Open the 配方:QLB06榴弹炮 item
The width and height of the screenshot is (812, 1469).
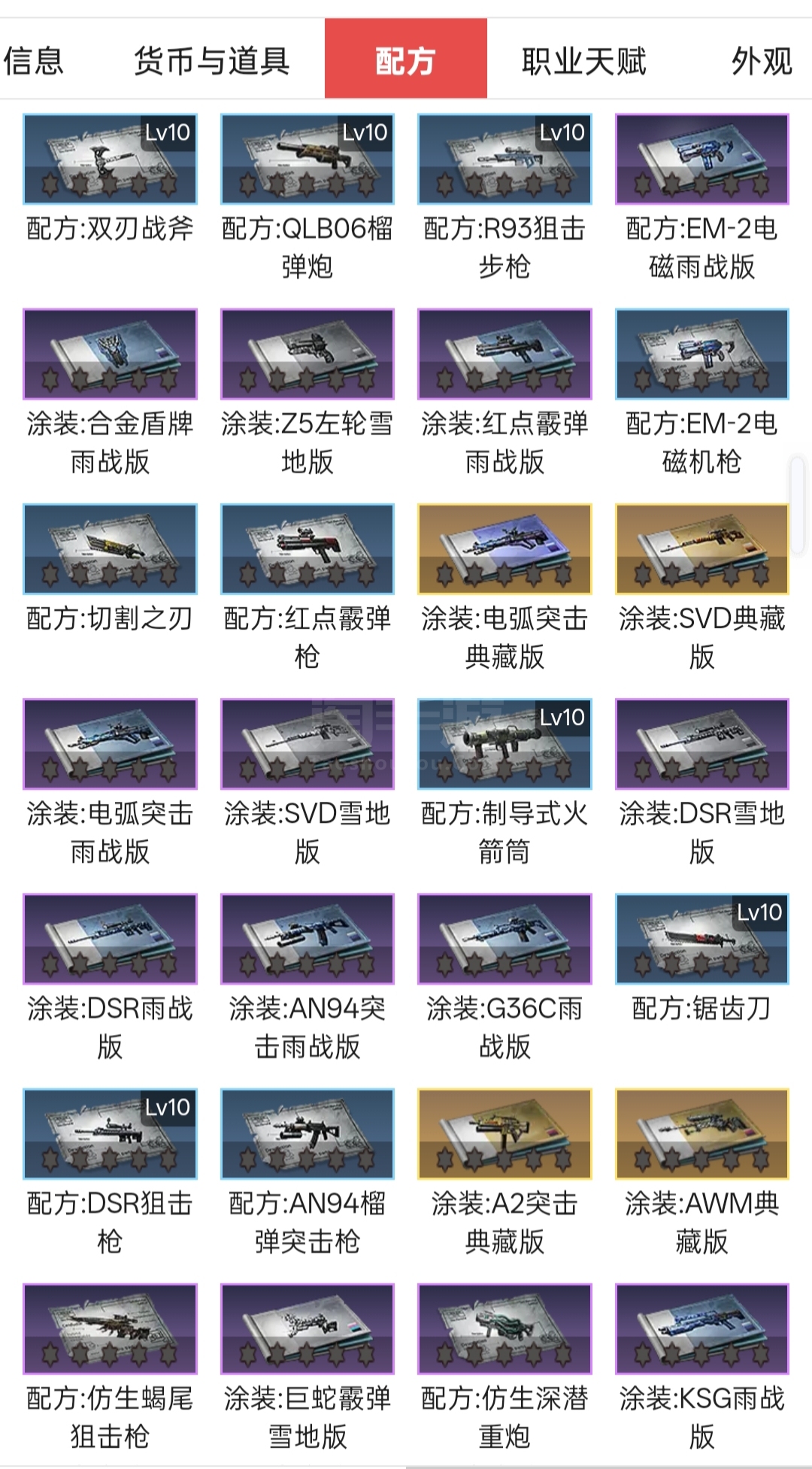(308, 159)
